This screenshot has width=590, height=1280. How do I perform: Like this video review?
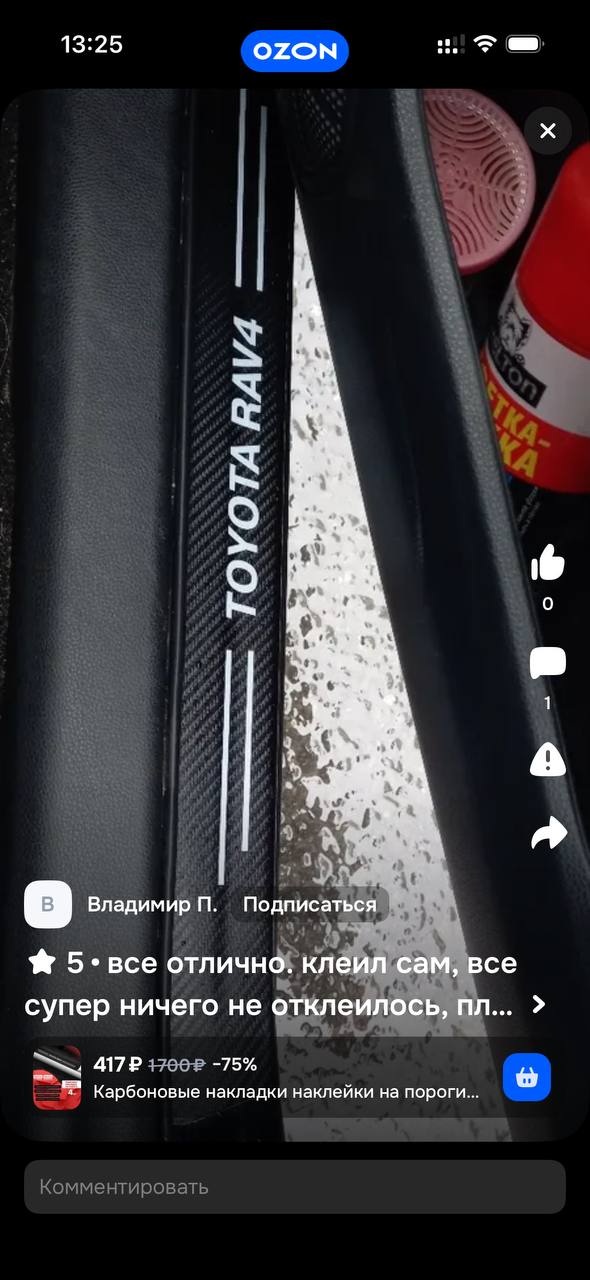(x=548, y=563)
